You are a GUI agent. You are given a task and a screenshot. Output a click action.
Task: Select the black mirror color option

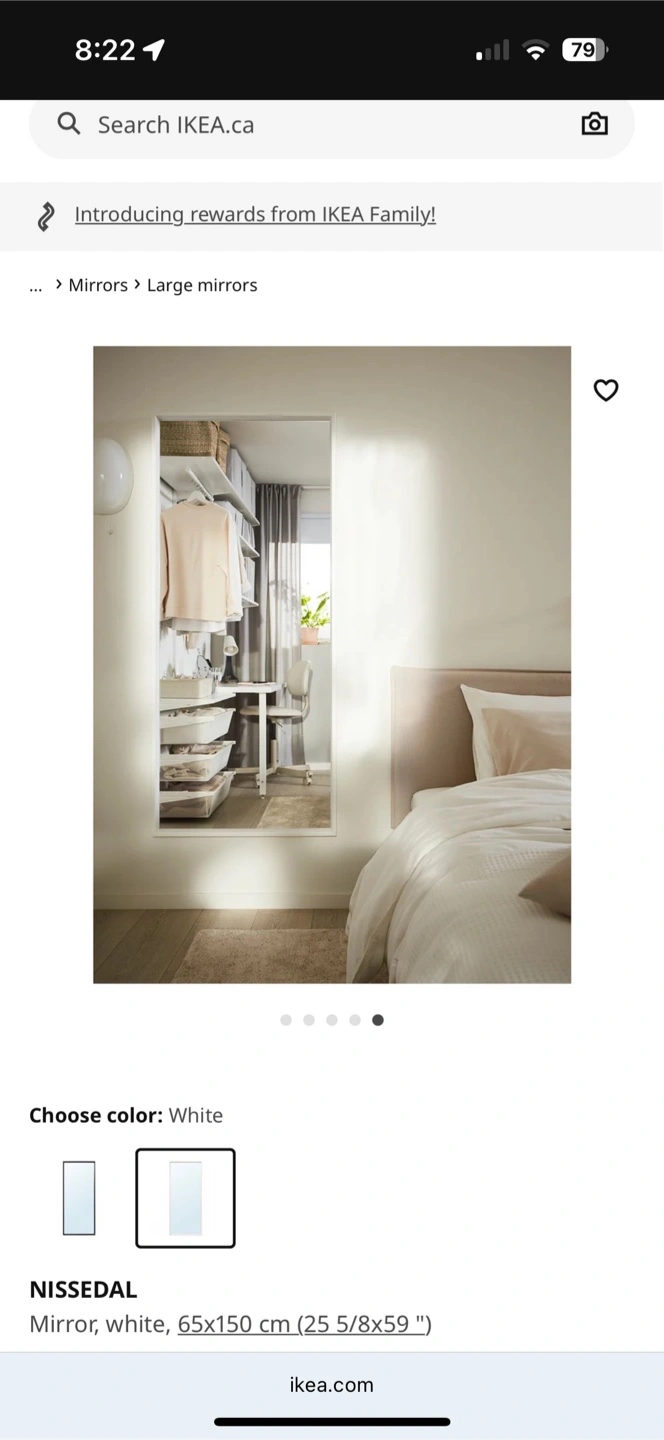pos(79,1198)
